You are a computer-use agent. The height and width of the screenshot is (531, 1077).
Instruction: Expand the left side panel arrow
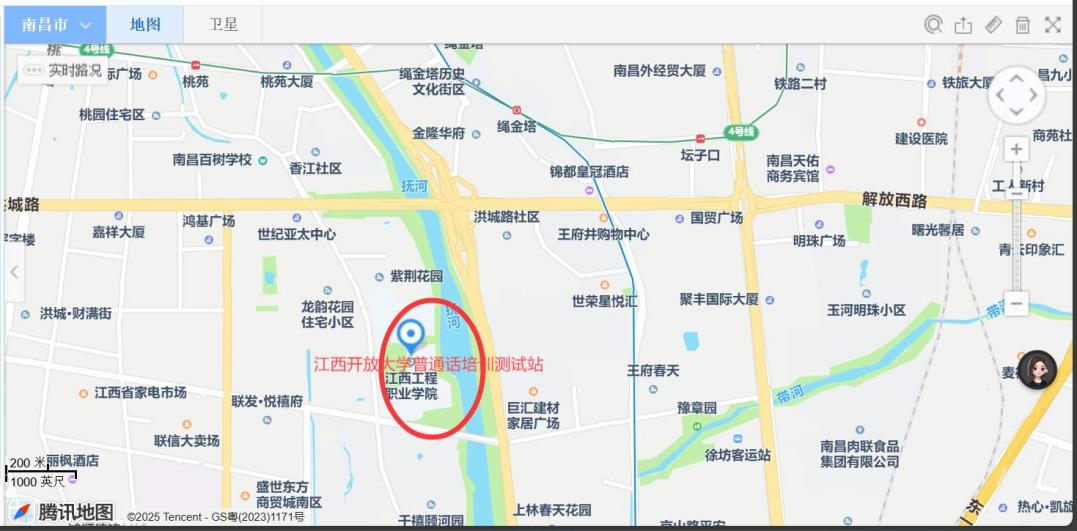[x=13, y=271]
